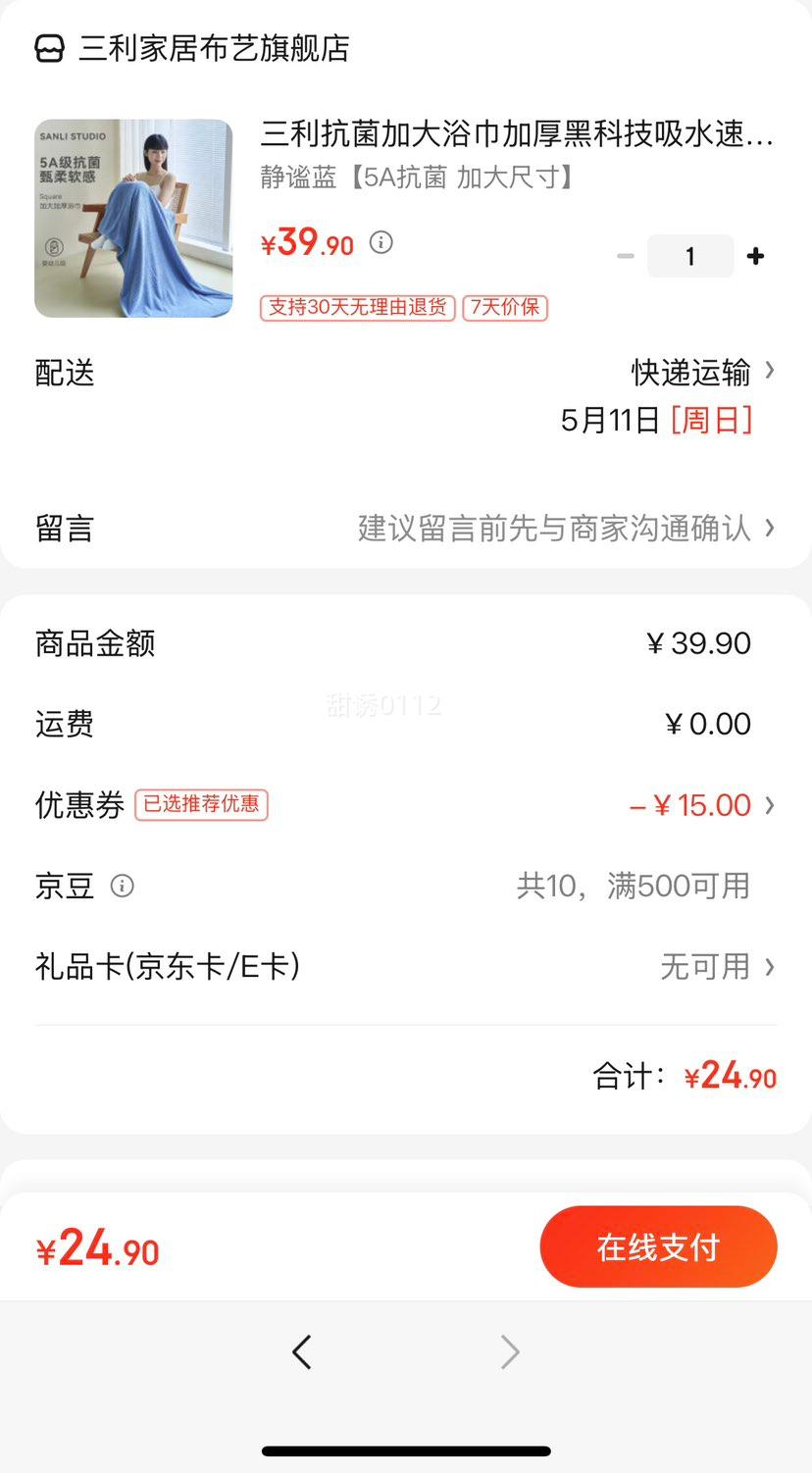Show price info next to ¥39.90

tap(381, 242)
